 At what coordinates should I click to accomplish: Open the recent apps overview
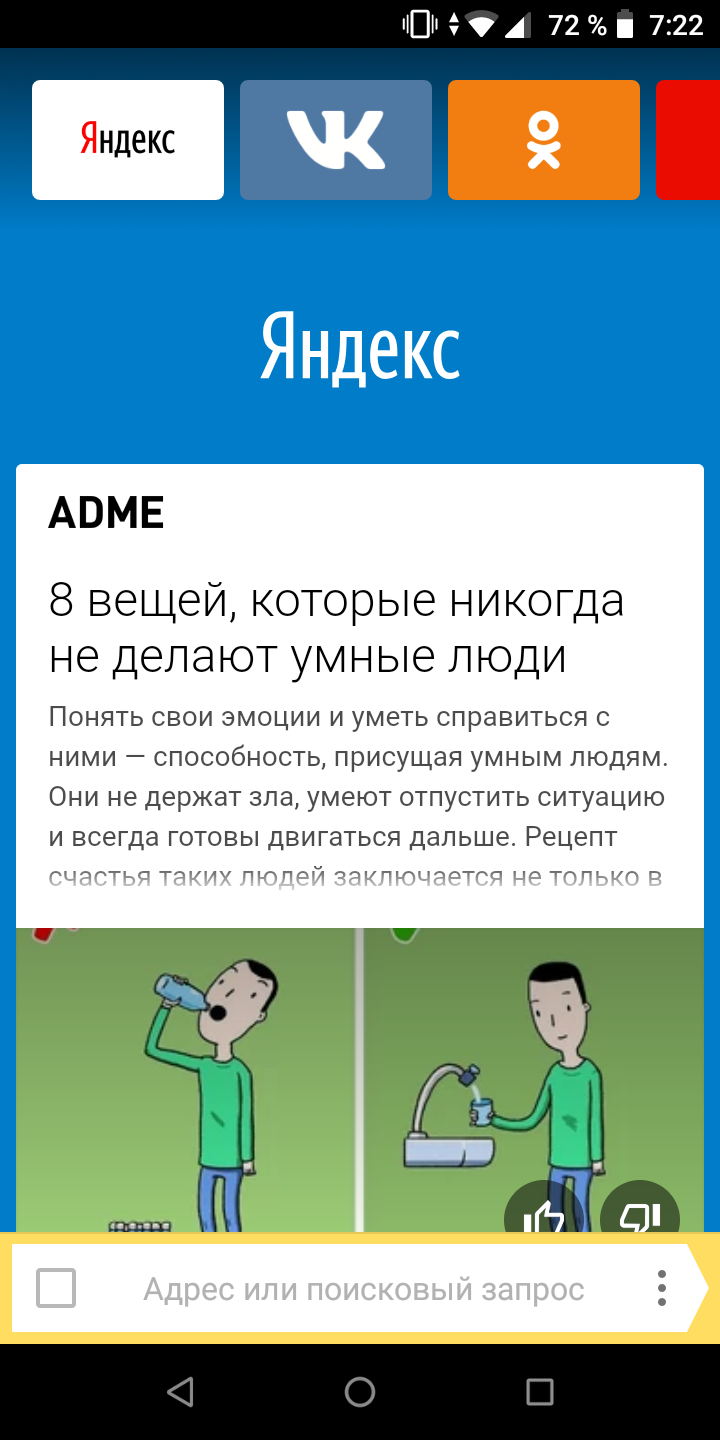540,1392
